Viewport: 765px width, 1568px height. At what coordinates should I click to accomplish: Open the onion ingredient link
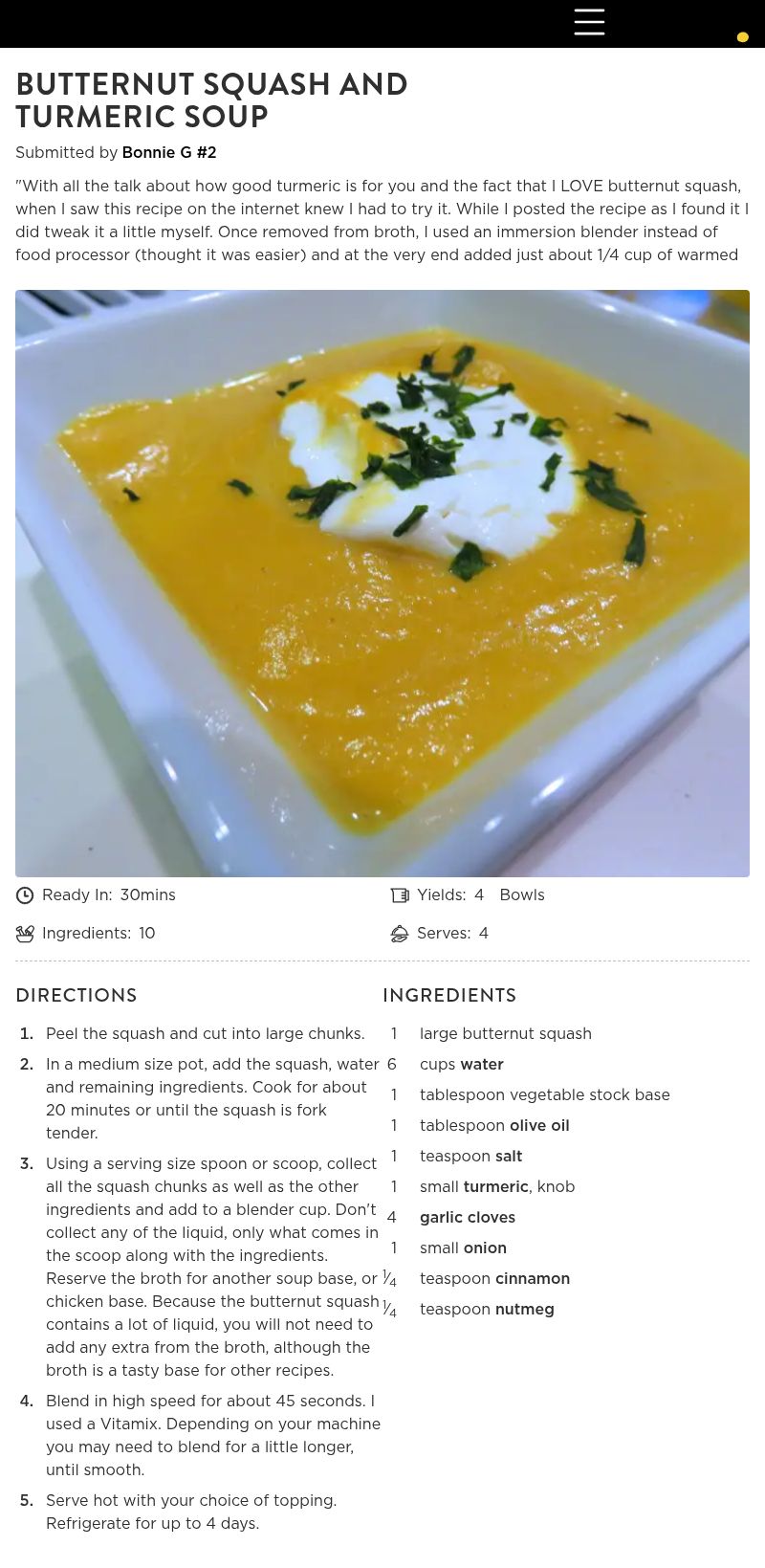pyautogui.click(x=485, y=1248)
